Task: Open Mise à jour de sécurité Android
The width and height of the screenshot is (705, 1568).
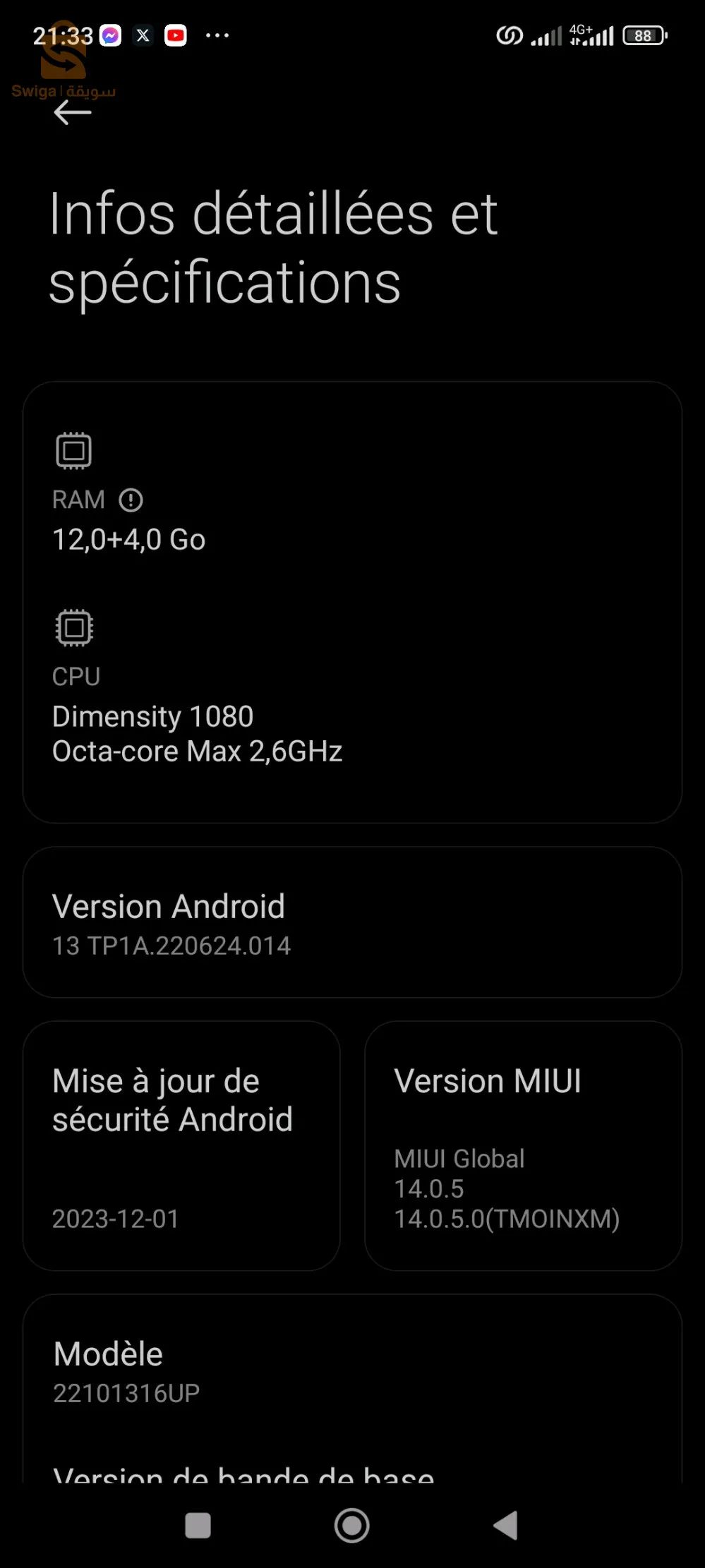Action: [x=181, y=1145]
